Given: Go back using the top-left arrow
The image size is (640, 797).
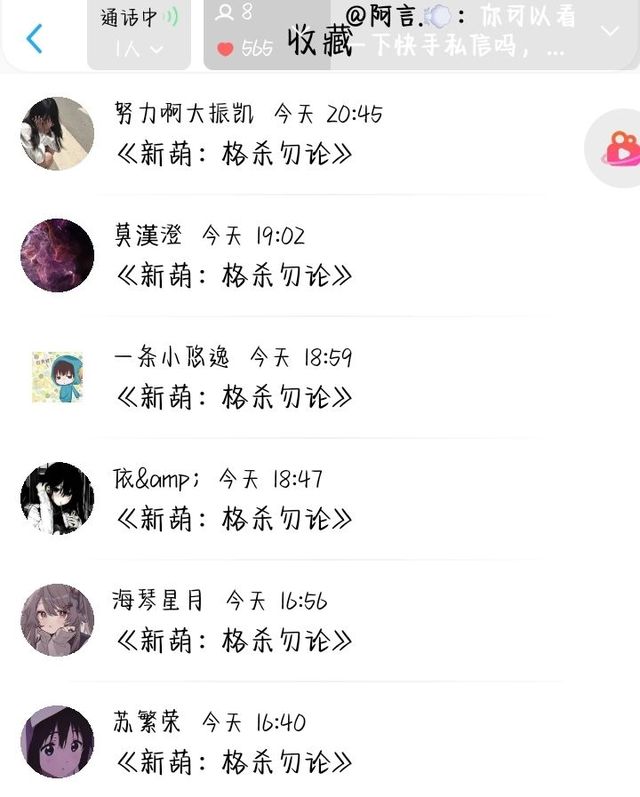Looking at the screenshot, I should [x=34, y=38].
